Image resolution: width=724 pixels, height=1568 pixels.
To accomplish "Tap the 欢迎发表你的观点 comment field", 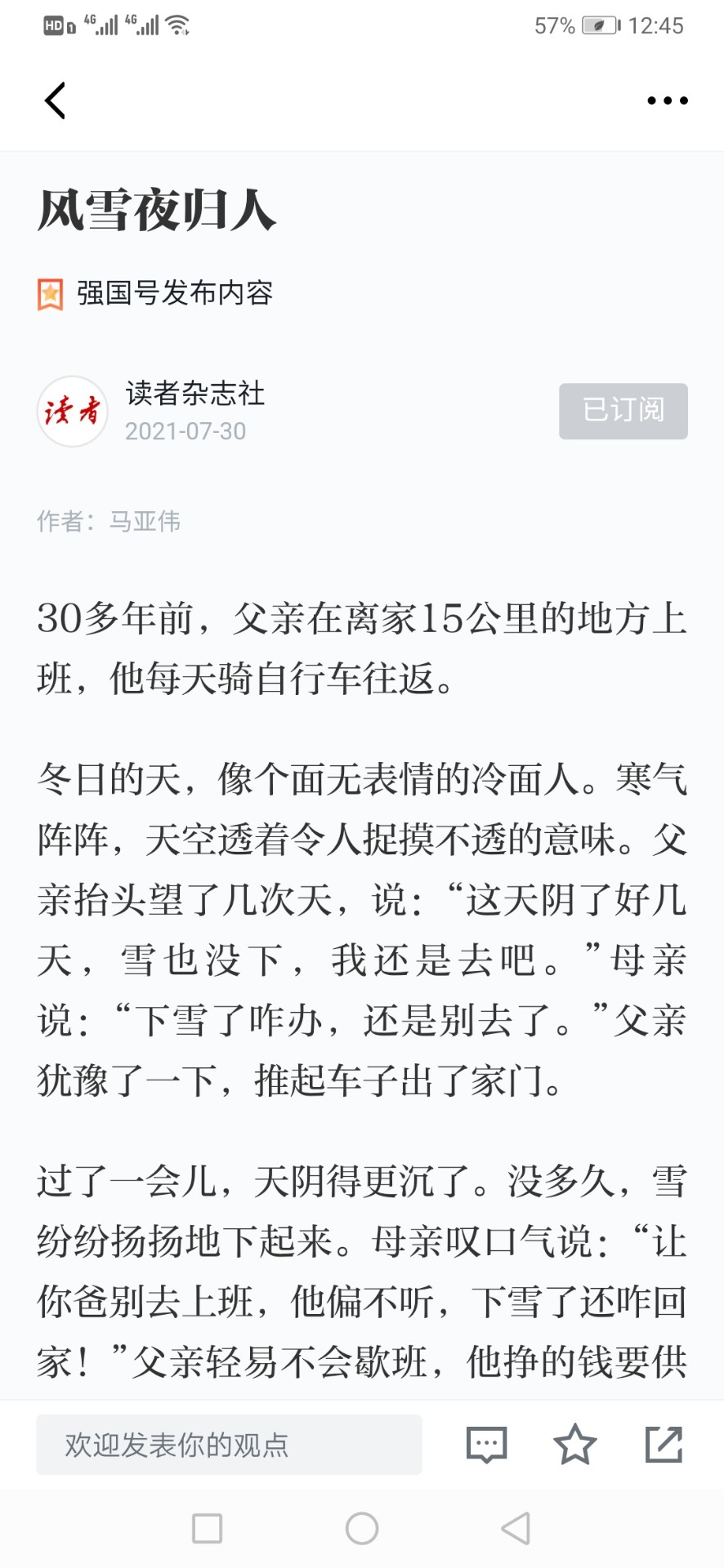I will pyautogui.click(x=229, y=1445).
